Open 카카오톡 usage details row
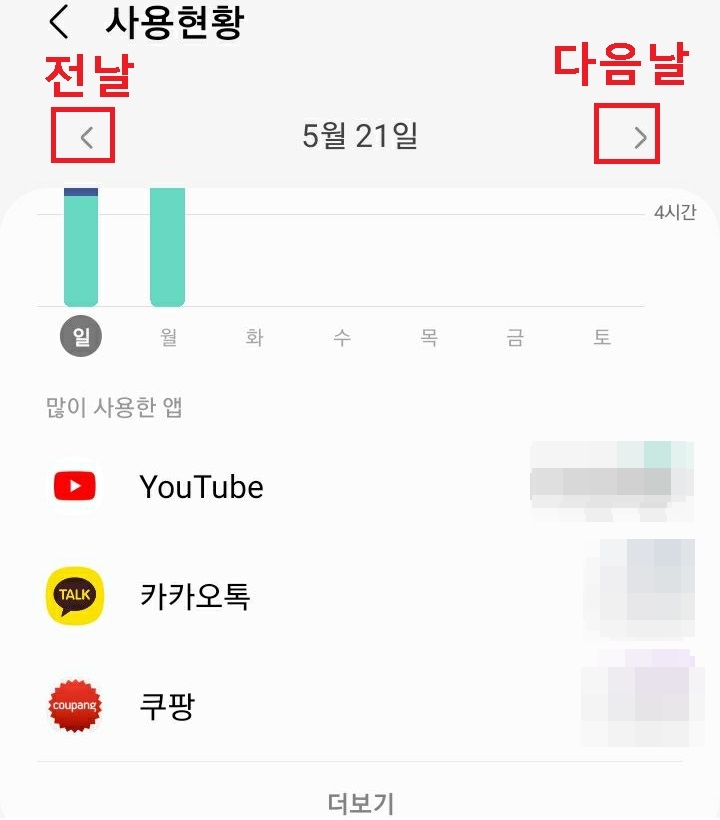 tap(360, 596)
